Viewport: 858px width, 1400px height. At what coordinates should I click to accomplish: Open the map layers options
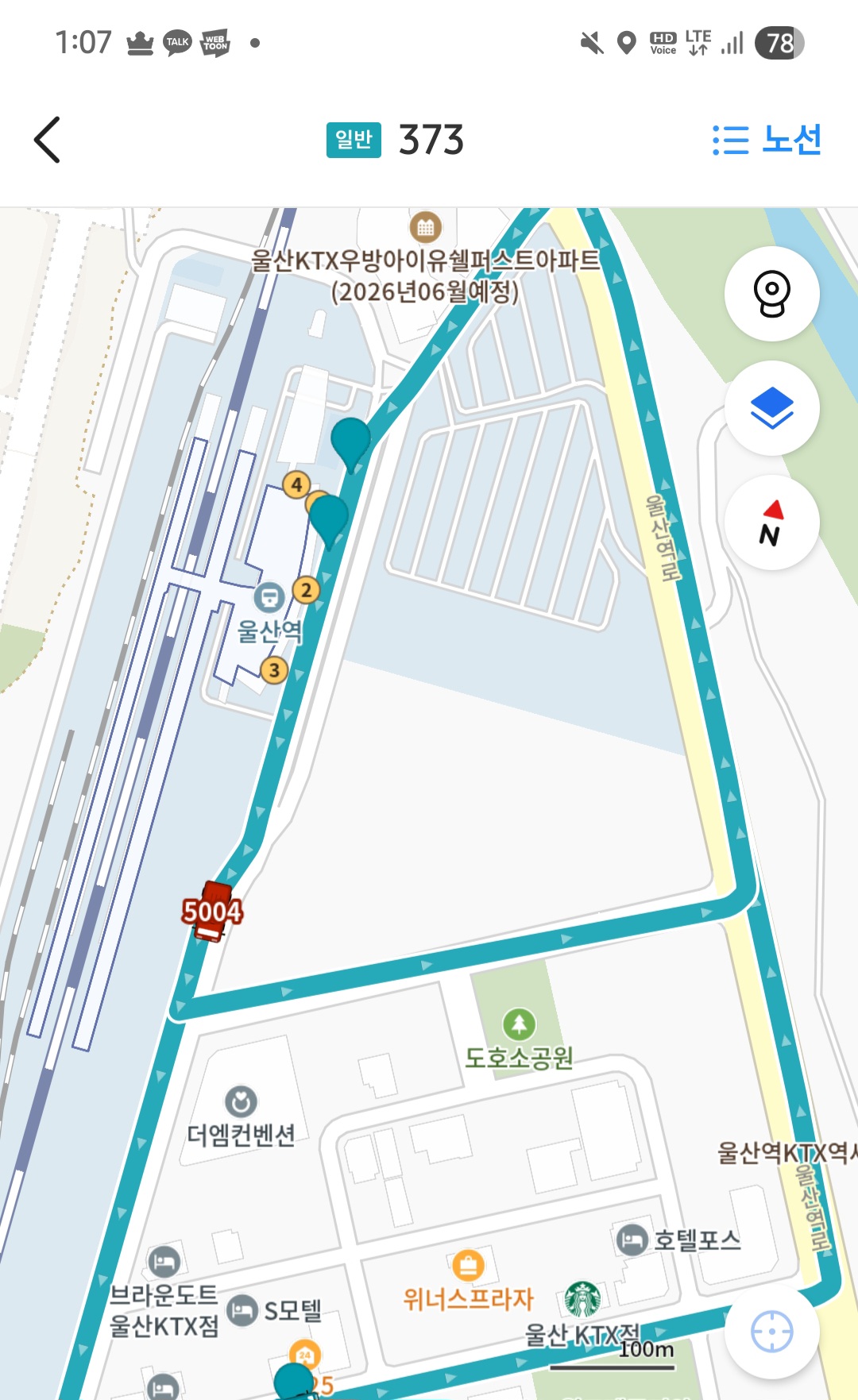tap(771, 408)
